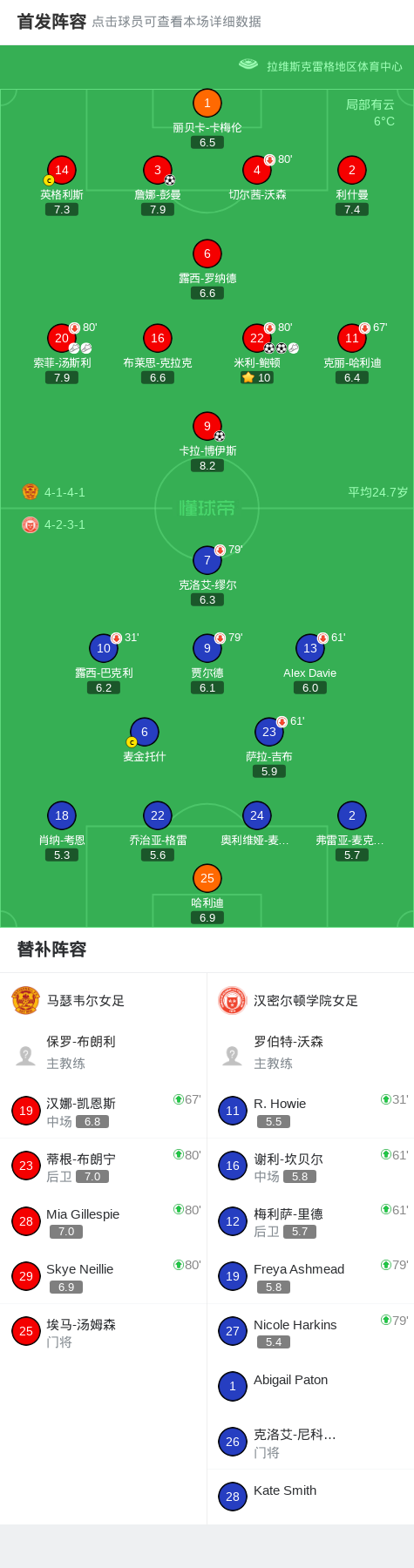The width and height of the screenshot is (414, 1568).
Task: Open captain 麦金托什's player data
Action: [x=144, y=741]
